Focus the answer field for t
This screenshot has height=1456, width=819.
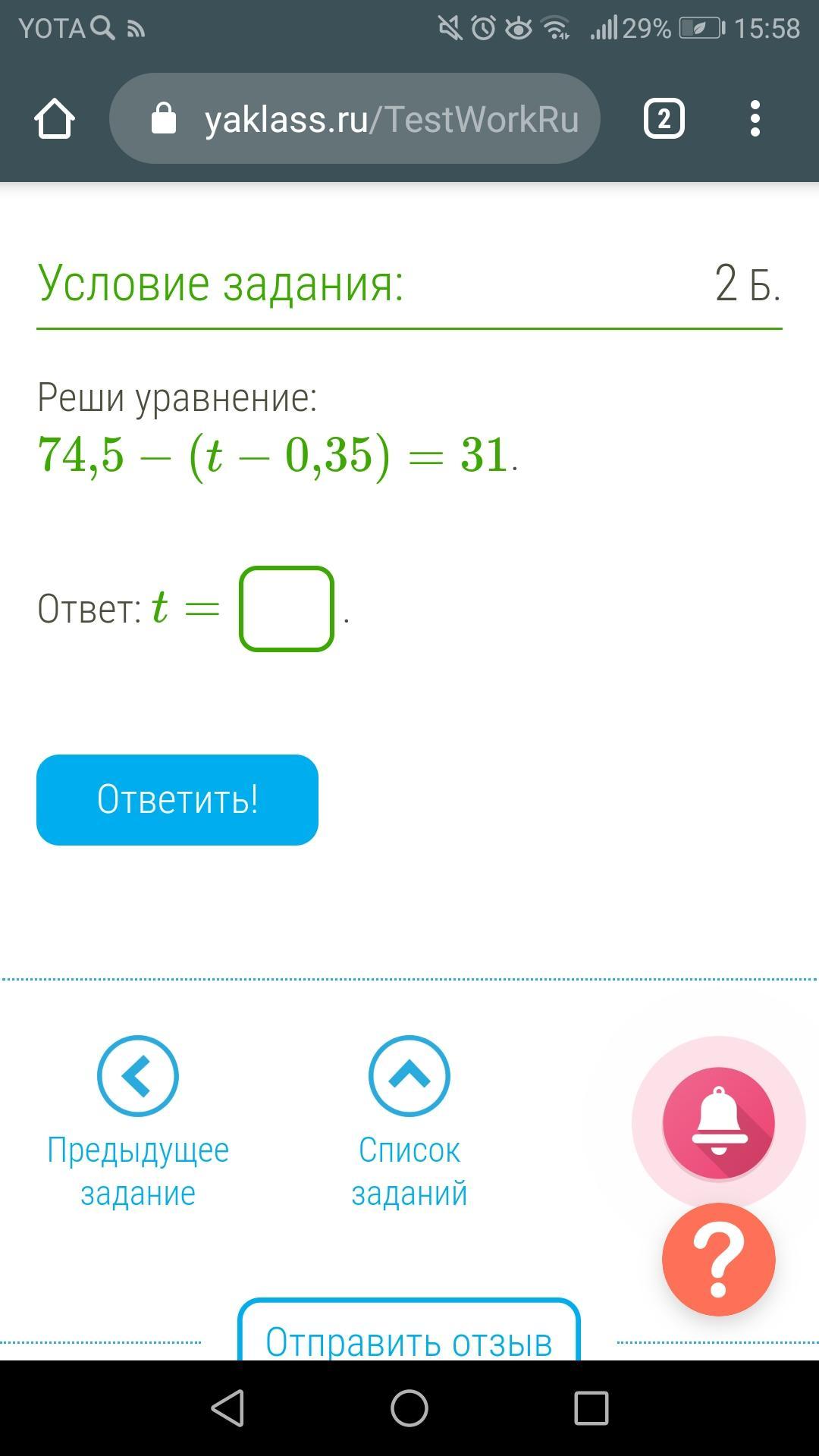(x=287, y=609)
